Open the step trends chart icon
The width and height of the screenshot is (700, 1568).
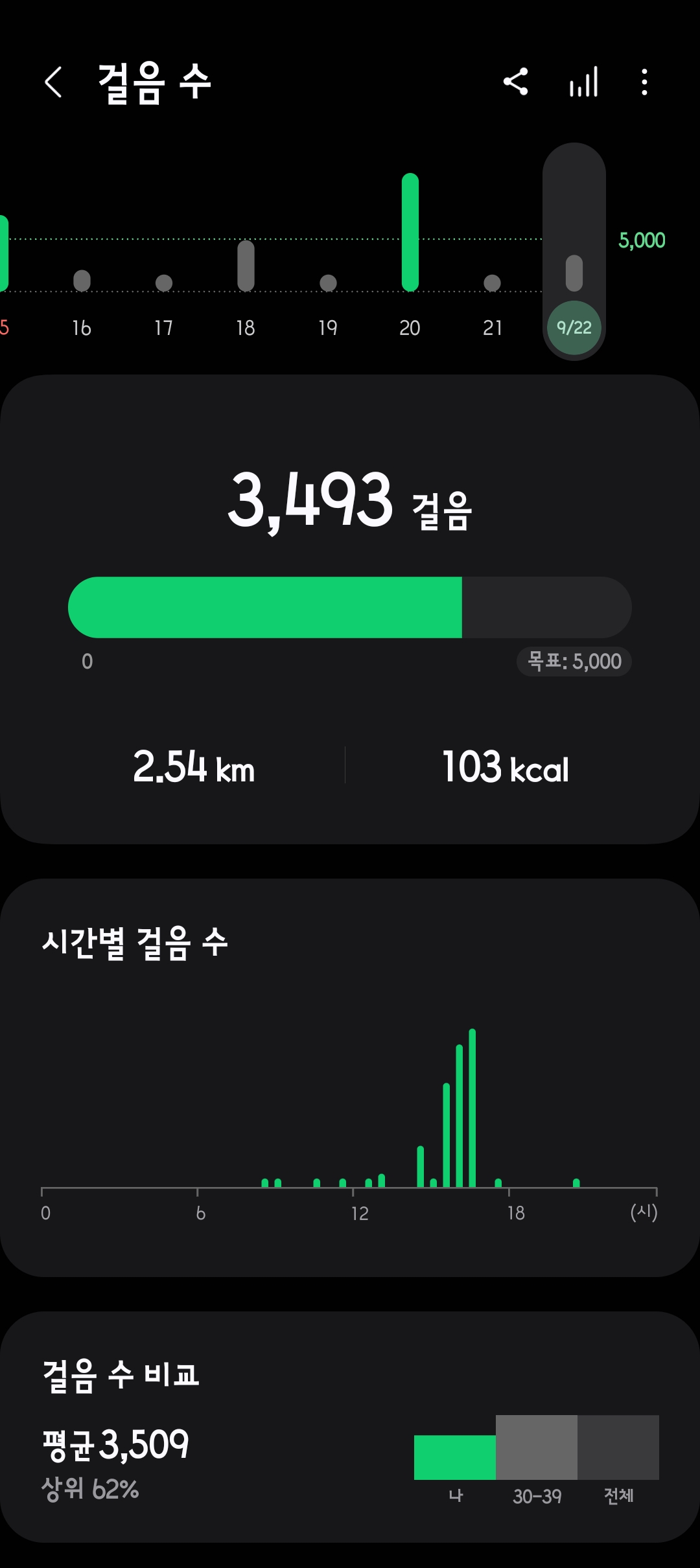[x=583, y=82]
